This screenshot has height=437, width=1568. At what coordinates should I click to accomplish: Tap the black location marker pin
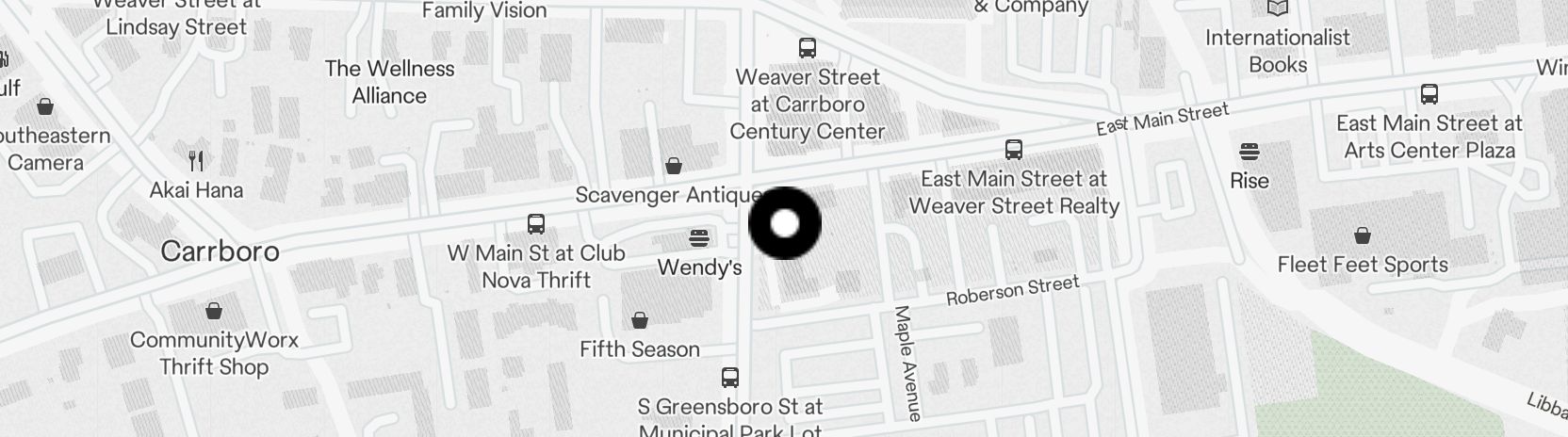[784, 223]
